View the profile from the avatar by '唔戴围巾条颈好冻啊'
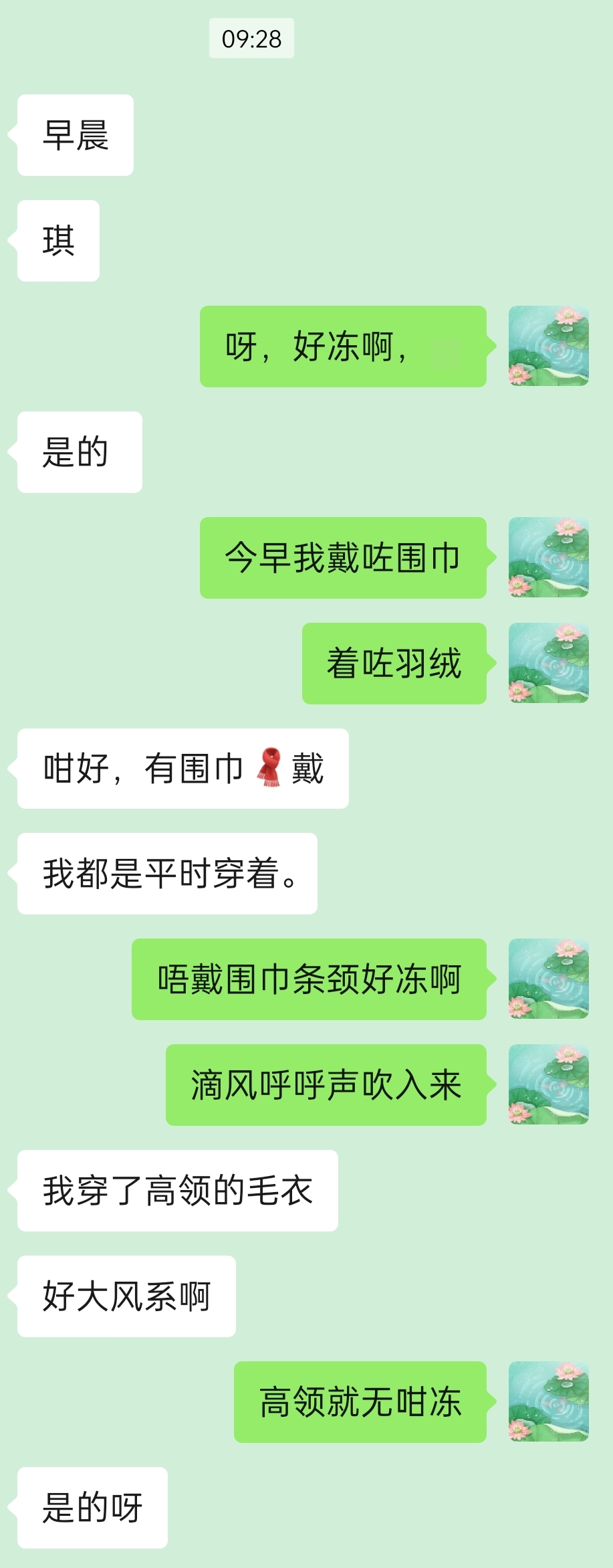613x1568 pixels. (548, 979)
